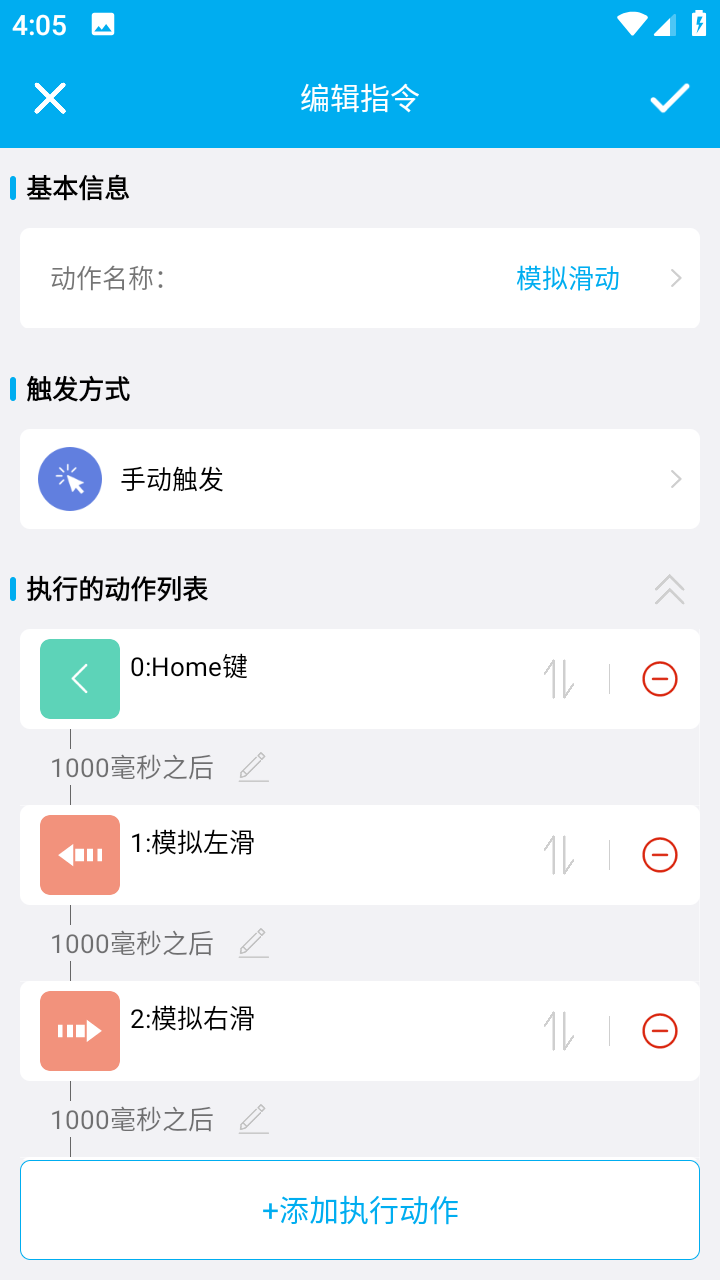Viewport: 720px width, 1280px height.
Task: Remove the 模拟右滑 action with red minus
Action: pos(659,1031)
